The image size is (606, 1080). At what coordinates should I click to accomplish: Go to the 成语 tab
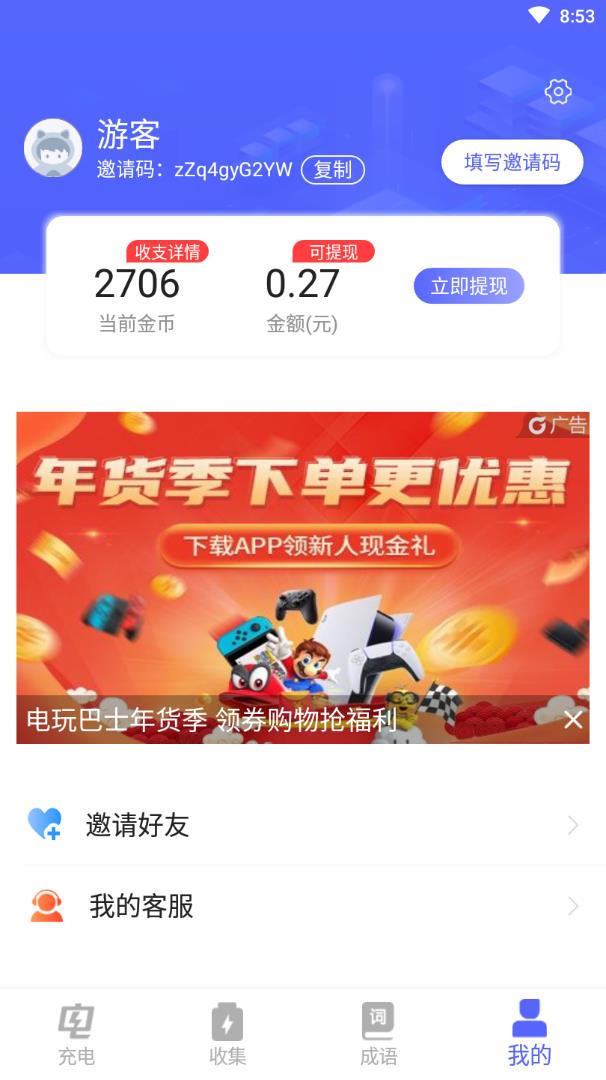(378, 1035)
